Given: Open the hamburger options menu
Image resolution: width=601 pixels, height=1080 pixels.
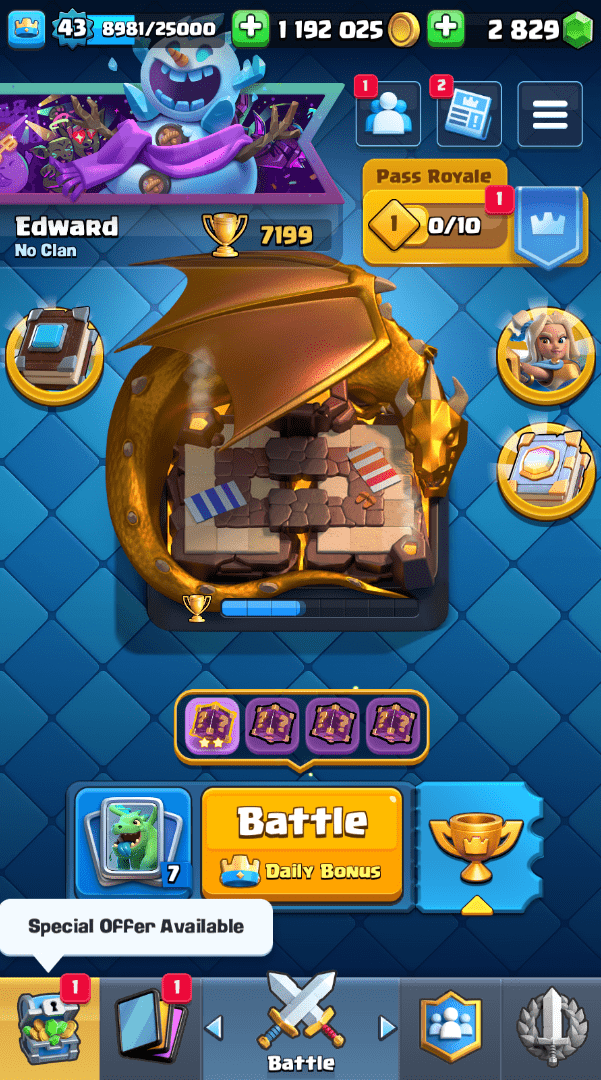Looking at the screenshot, I should coord(550,114).
